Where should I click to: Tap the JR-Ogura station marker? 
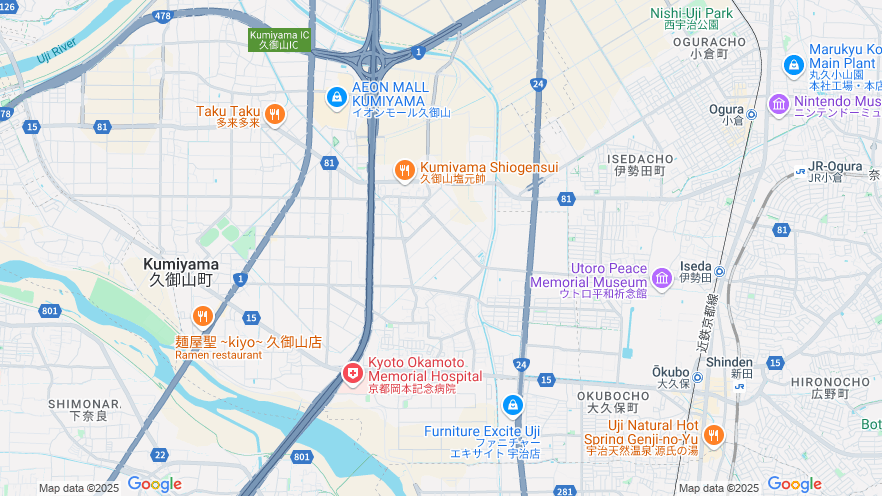800,171
